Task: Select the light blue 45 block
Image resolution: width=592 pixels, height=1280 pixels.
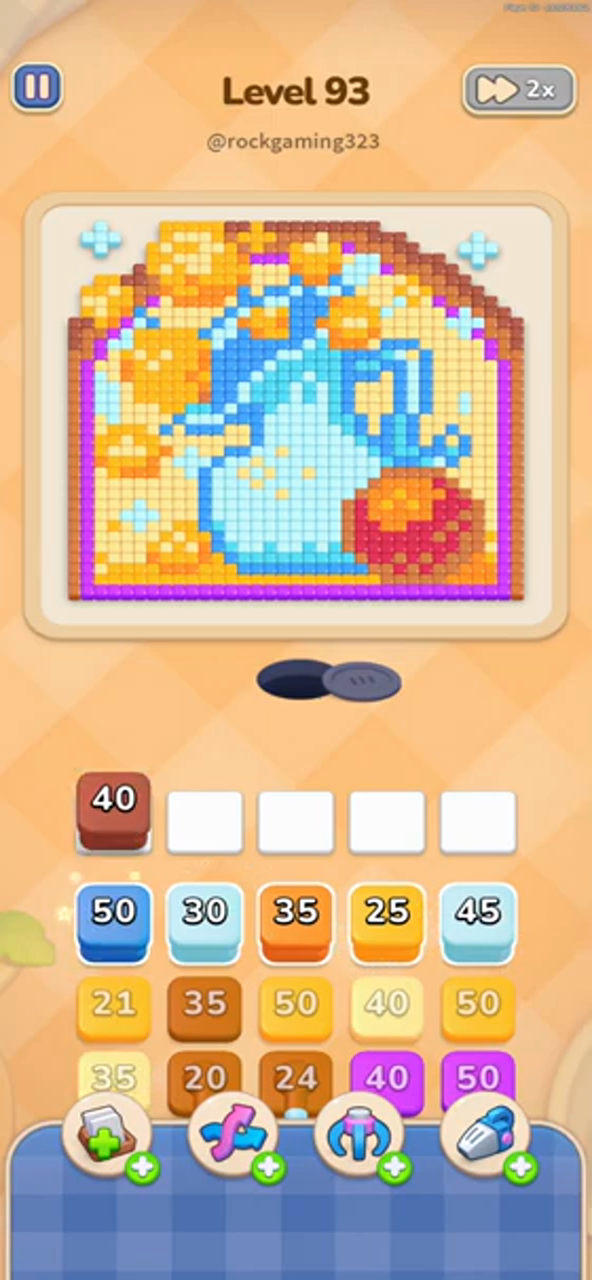Action: coord(478,922)
